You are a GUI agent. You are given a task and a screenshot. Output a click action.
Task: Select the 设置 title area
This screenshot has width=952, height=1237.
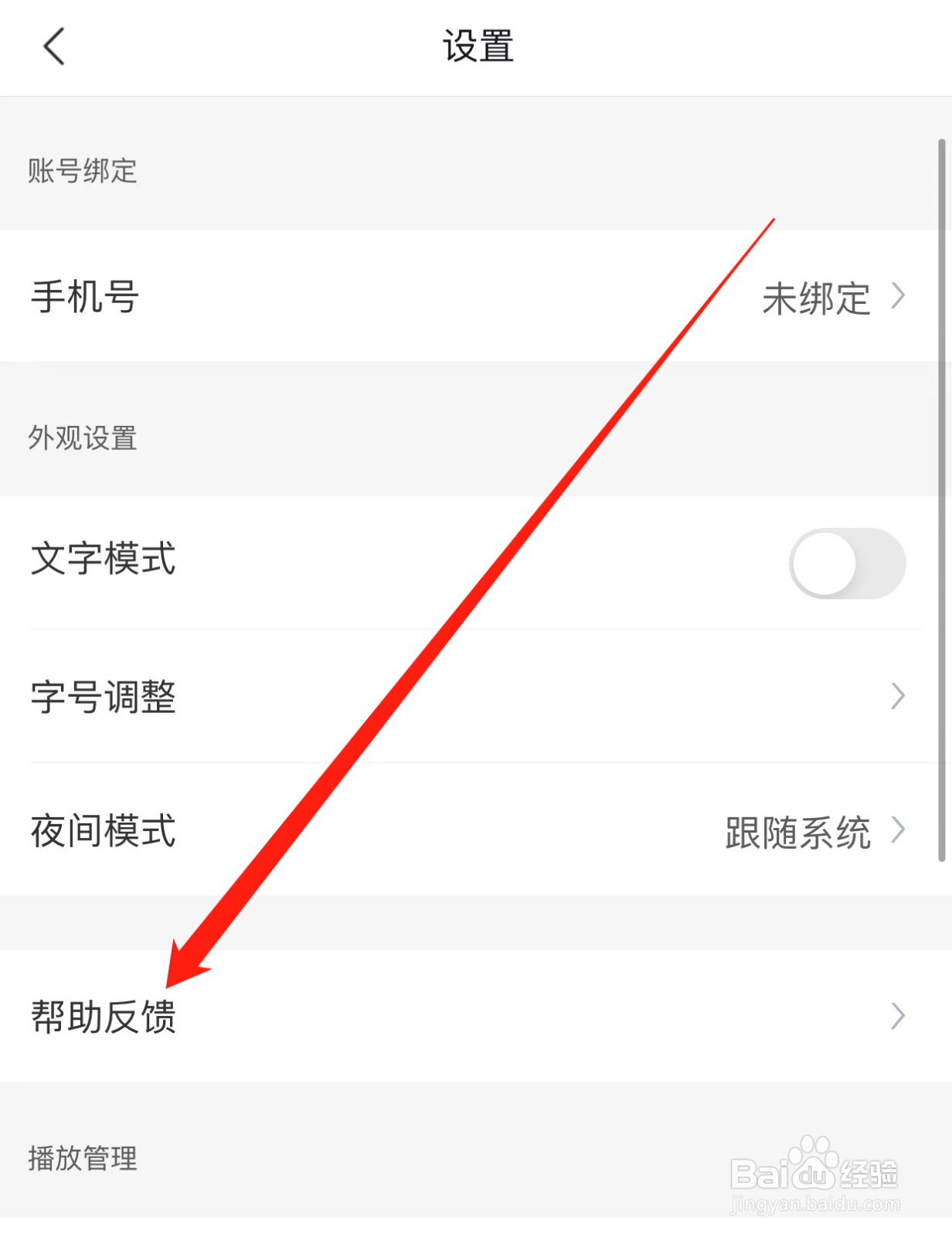476,46
